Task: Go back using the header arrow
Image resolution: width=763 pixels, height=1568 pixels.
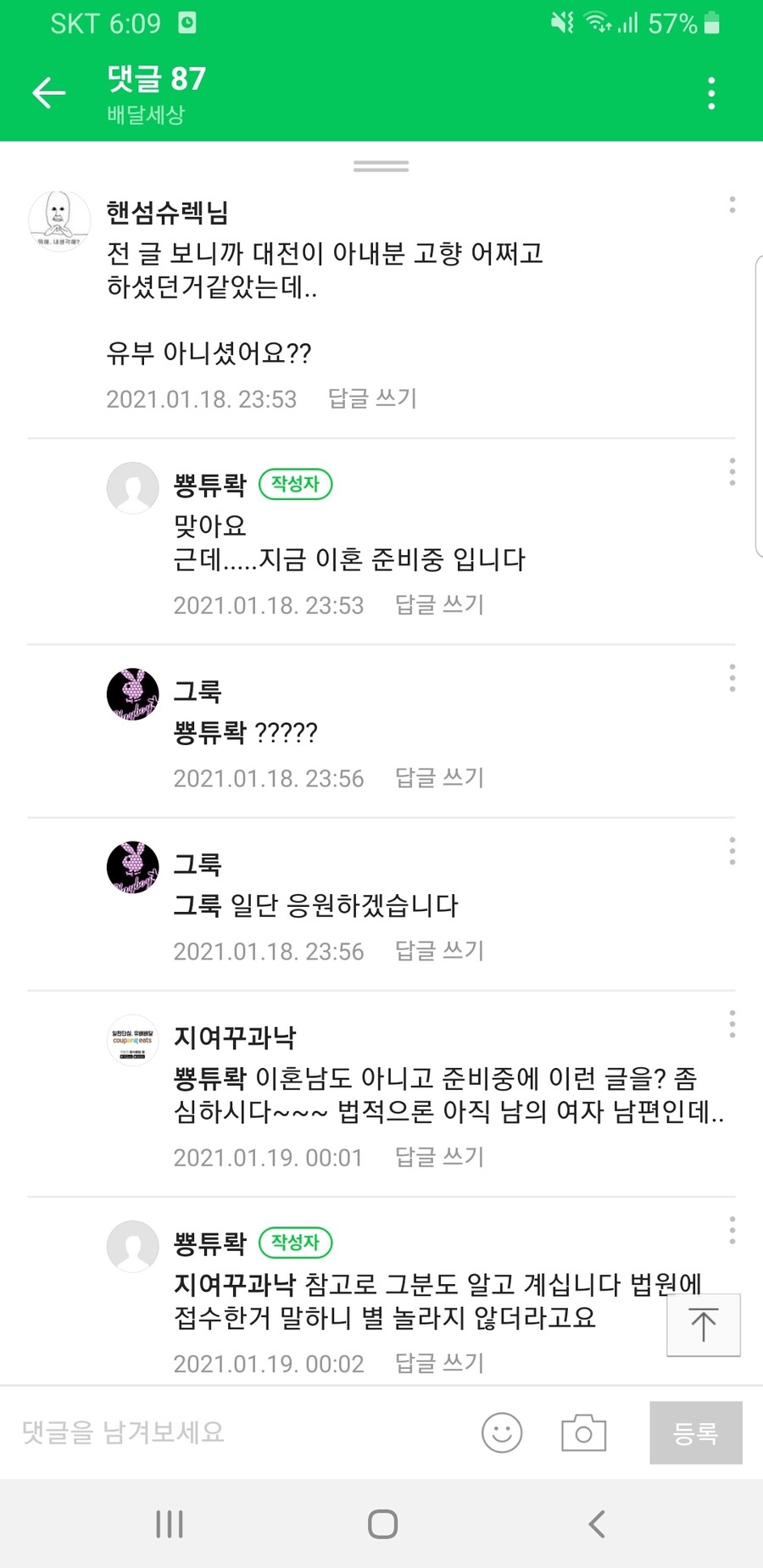Action: (x=49, y=92)
